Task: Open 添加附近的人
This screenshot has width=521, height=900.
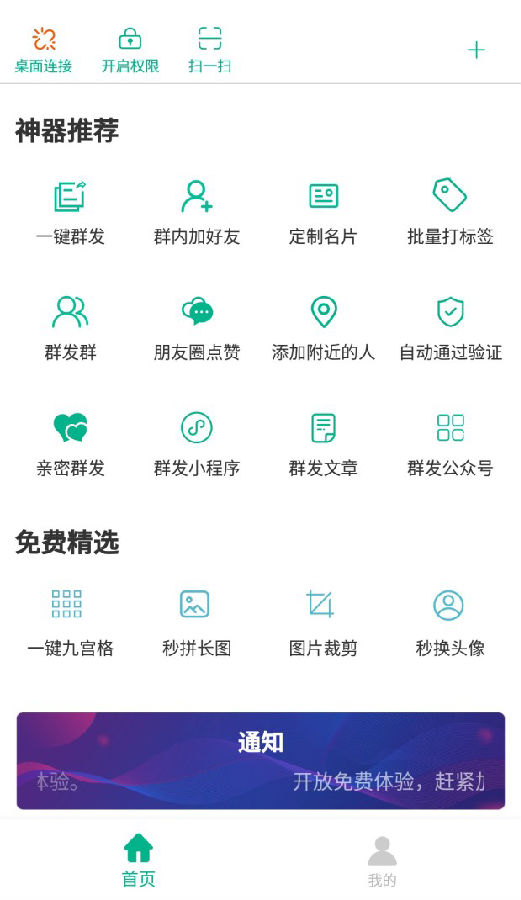Action: (323, 328)
